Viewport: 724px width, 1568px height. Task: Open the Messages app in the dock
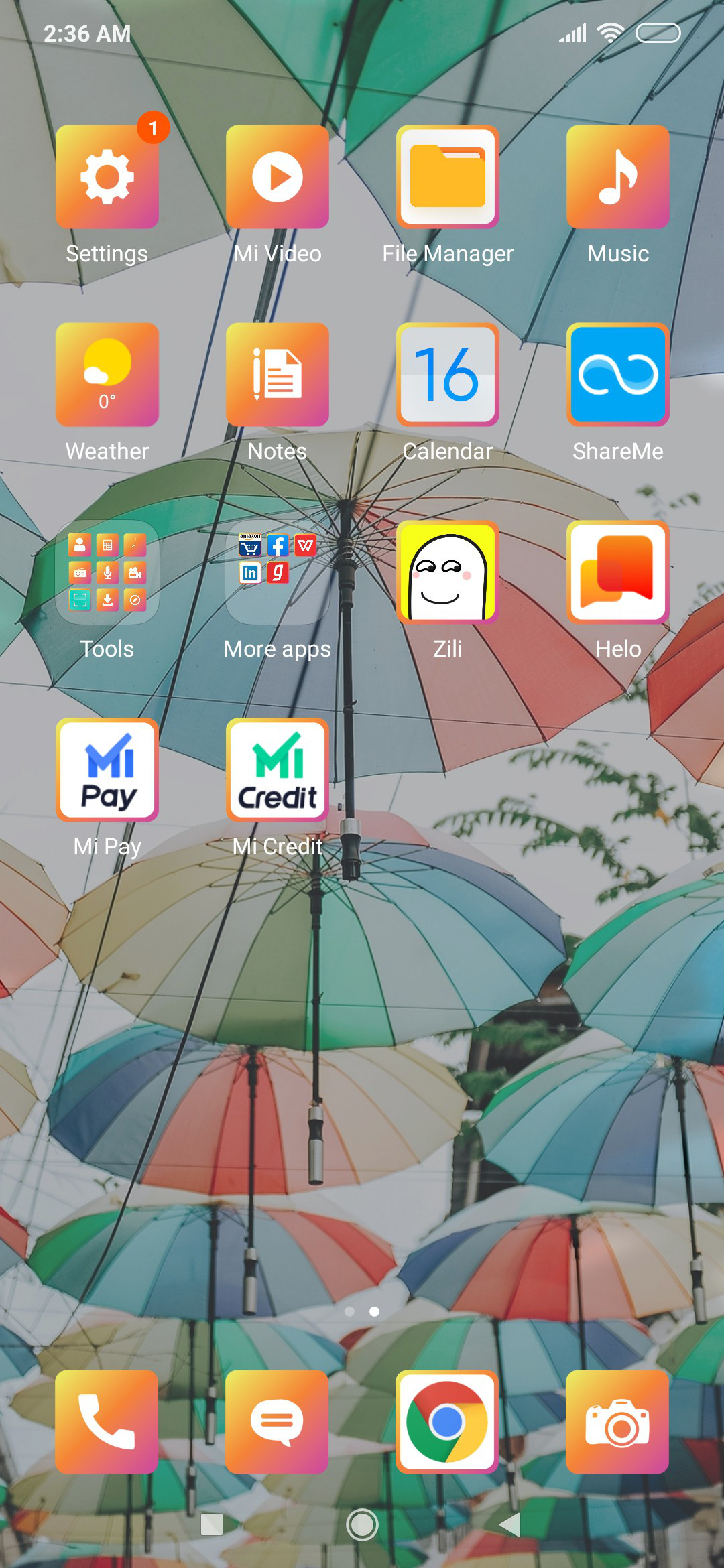point(278,1421)
